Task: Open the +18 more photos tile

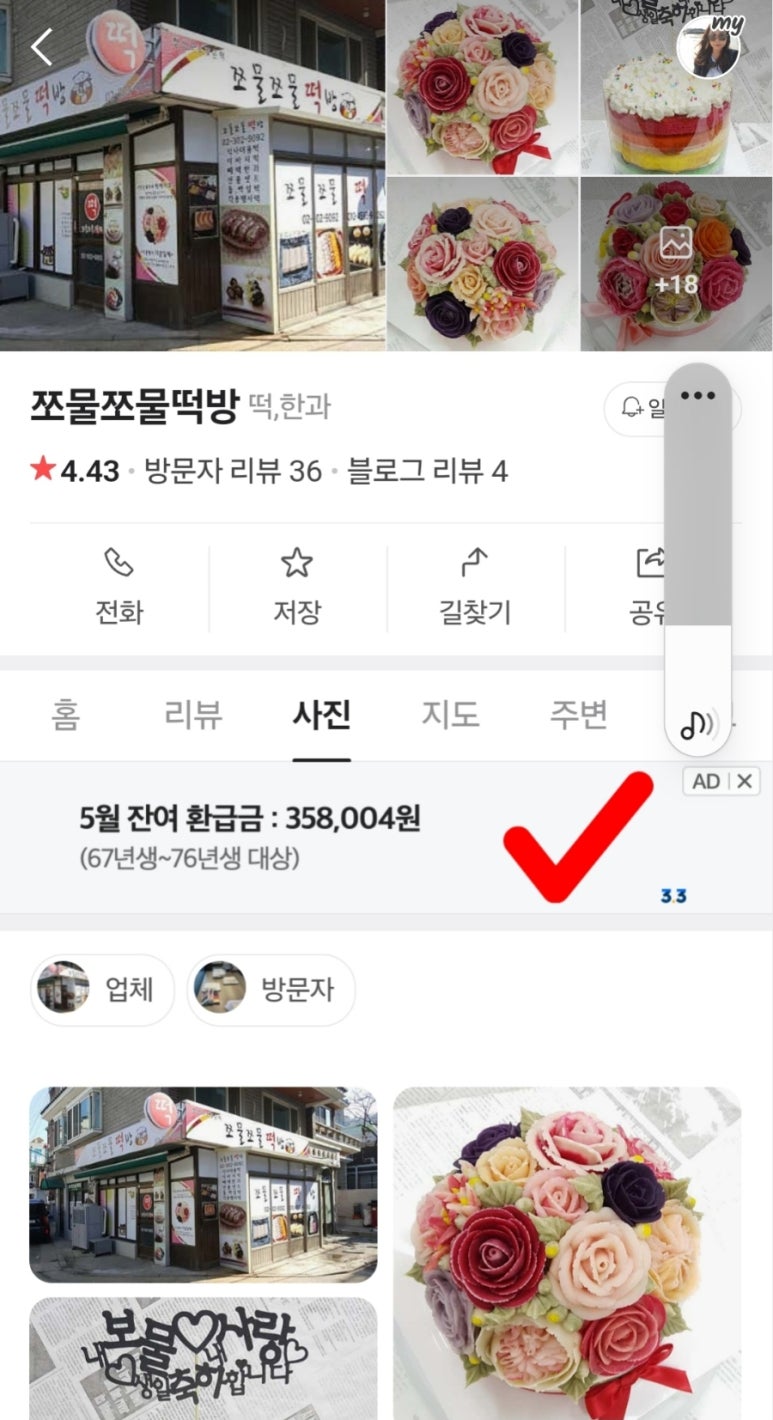Action: tap(676, 263)
